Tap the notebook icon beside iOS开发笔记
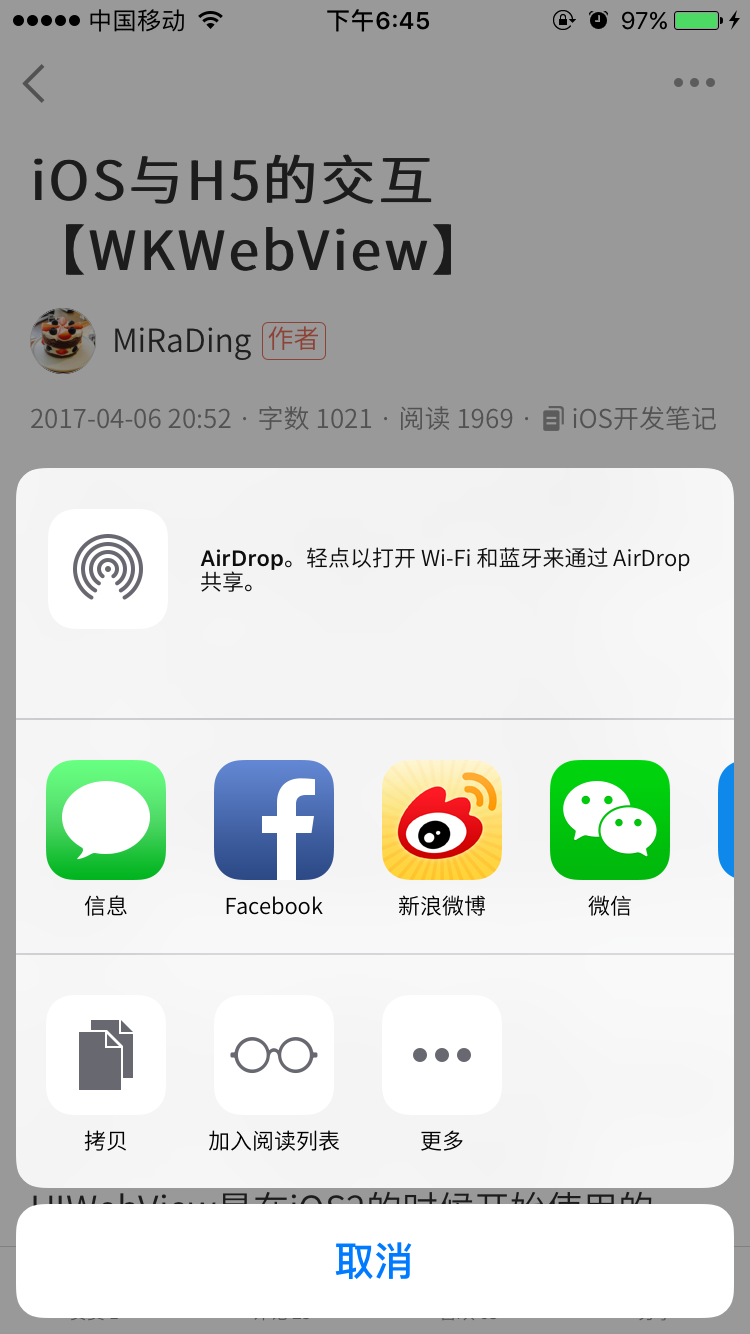The width and height of the screenshot is (750, 1334). (553, 418)
